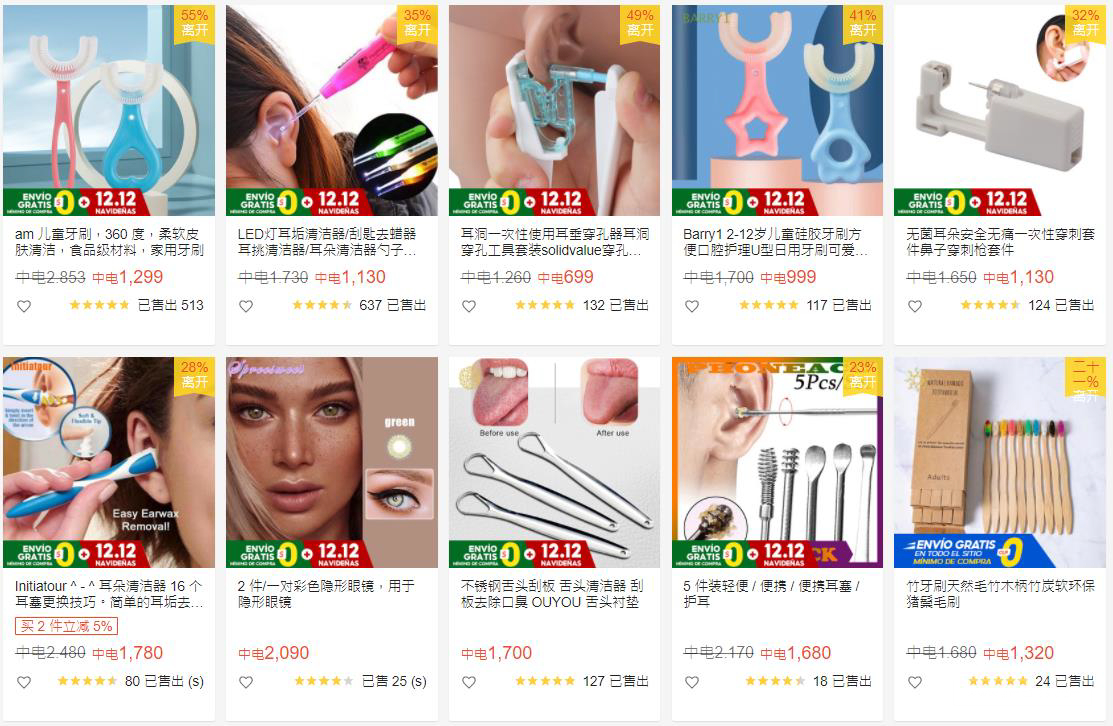Screen dimensions: 1113x726
Task: Favorite the 5 件装便携耳塞 listing
Action: [x=692, y=682]
